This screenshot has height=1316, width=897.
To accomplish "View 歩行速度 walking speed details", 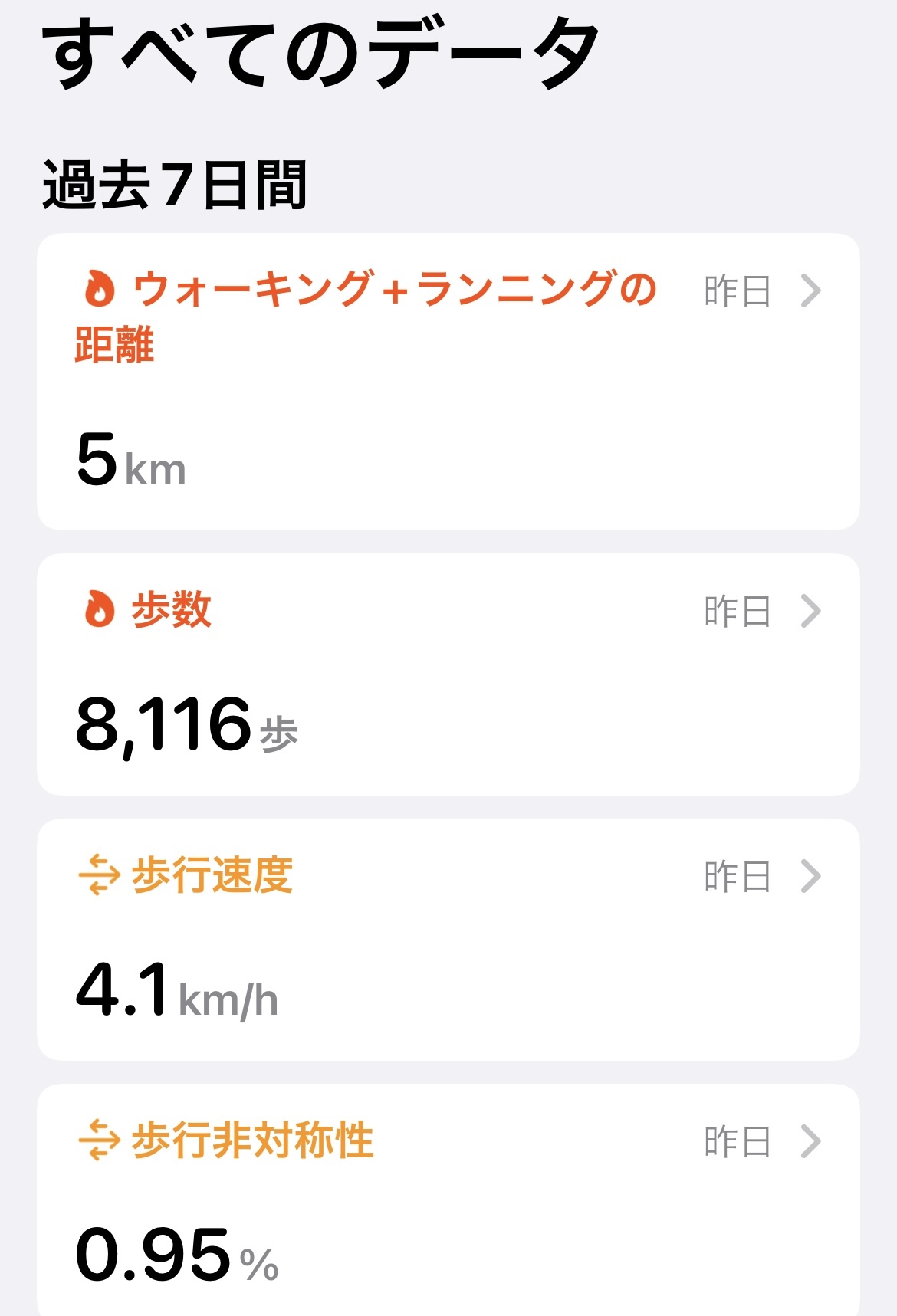I will [x=448, y=939].
